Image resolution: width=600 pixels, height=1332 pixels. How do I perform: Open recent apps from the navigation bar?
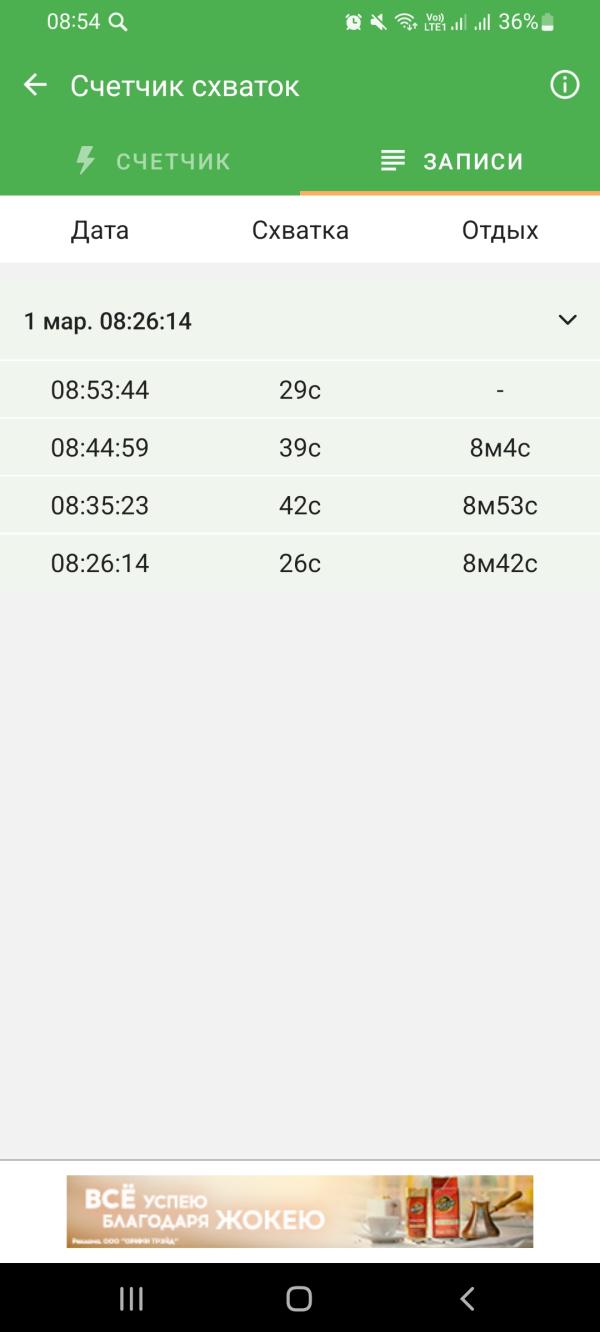coord(131,1298)
